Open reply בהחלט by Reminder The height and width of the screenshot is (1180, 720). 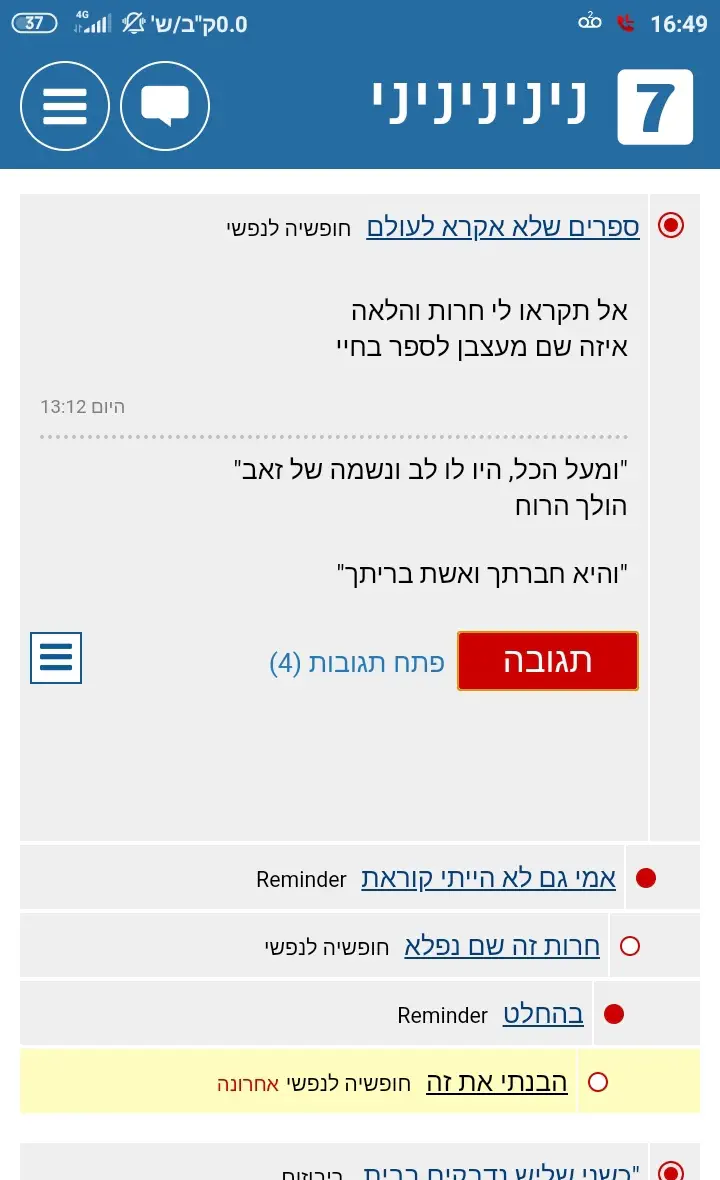[543, 1014]
